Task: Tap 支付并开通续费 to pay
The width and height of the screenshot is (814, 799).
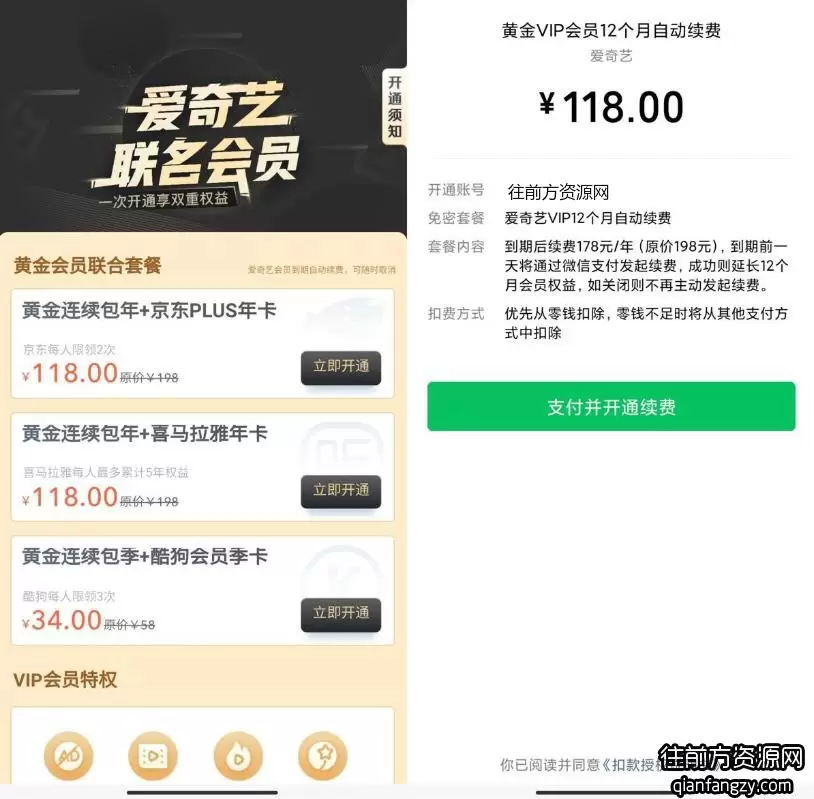Action: click(611, 407)
